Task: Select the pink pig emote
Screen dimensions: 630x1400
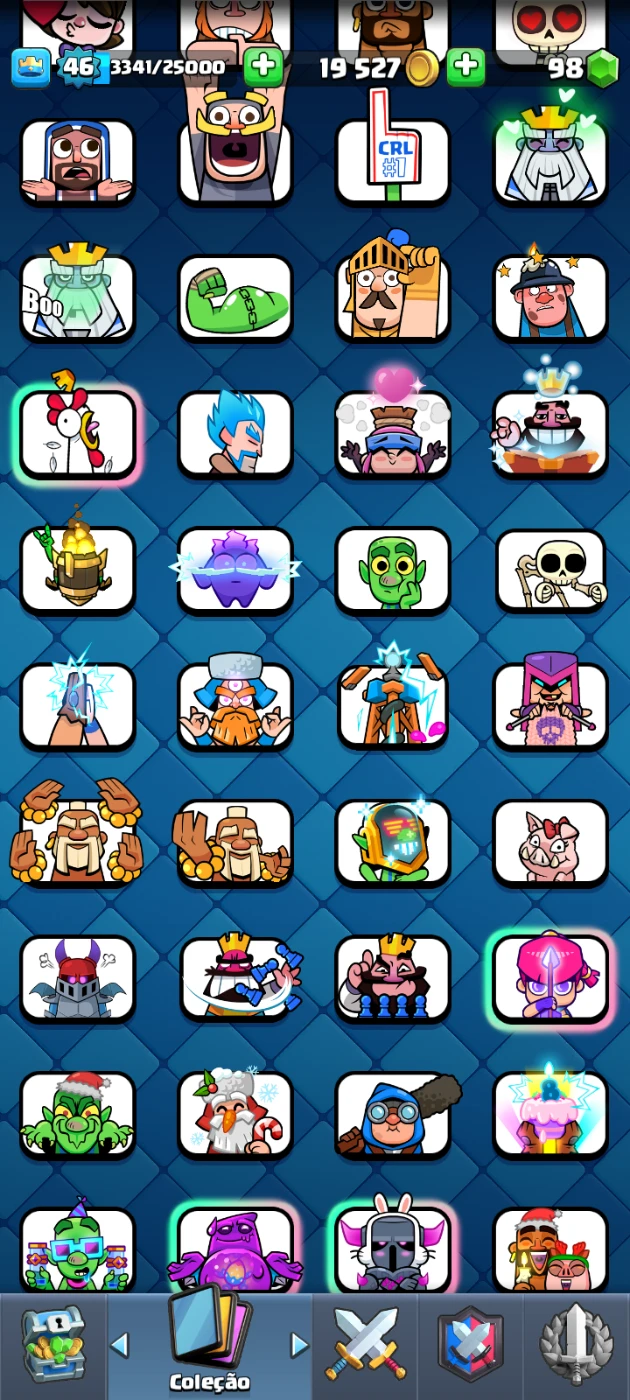Action: pos(550,841)
